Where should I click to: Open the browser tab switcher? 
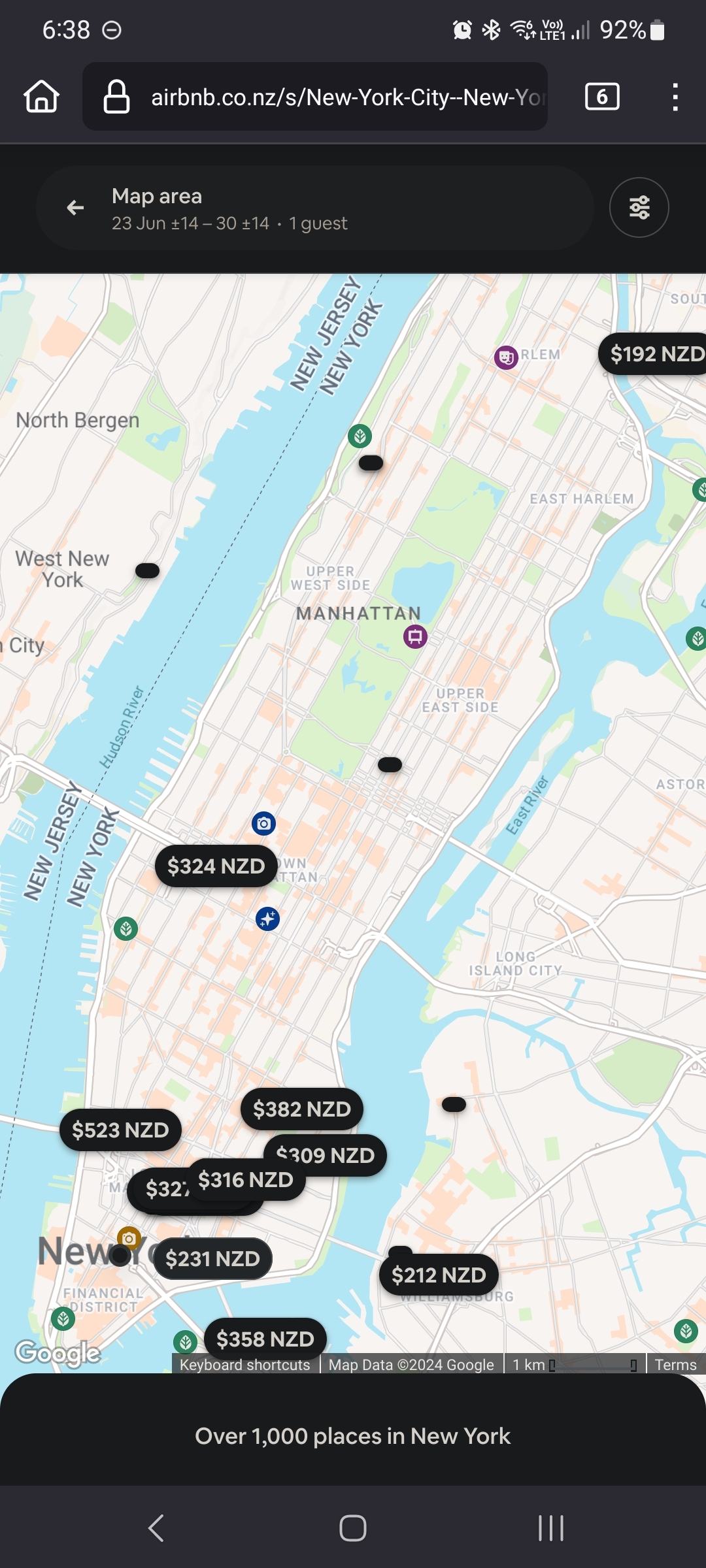pos(601,97)
